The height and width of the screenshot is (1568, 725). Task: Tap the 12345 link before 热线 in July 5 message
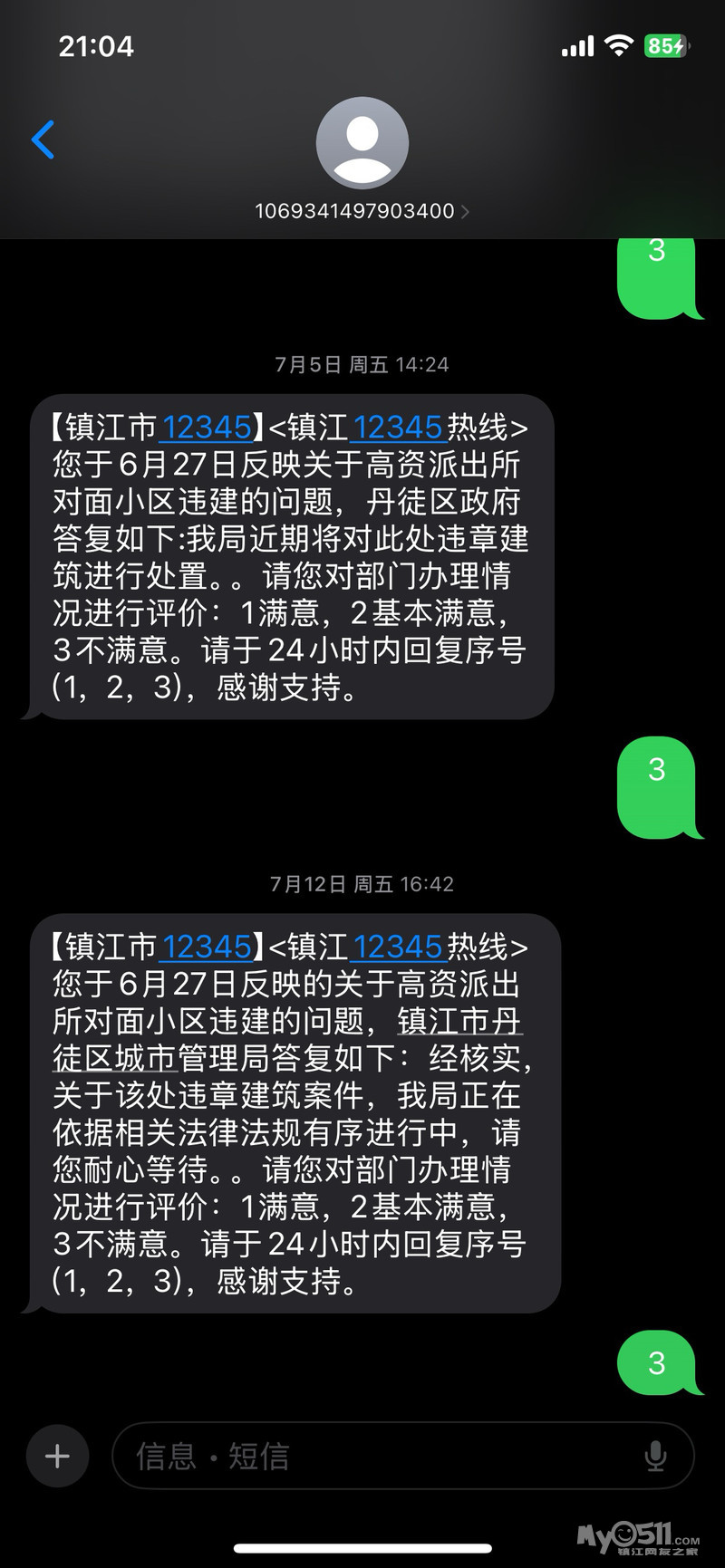pyautogui.click(x=397, y=428)
